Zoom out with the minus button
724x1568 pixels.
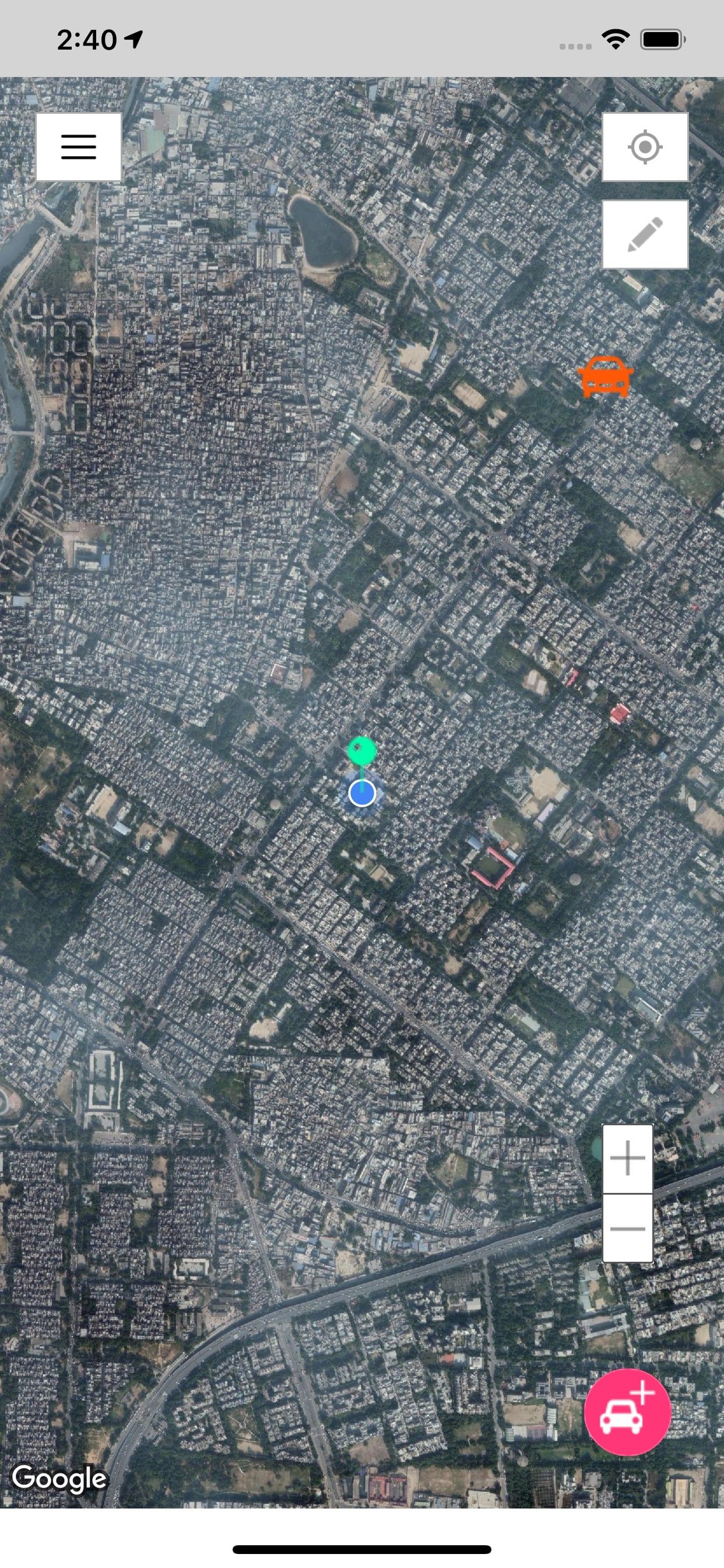[627, 1228]
